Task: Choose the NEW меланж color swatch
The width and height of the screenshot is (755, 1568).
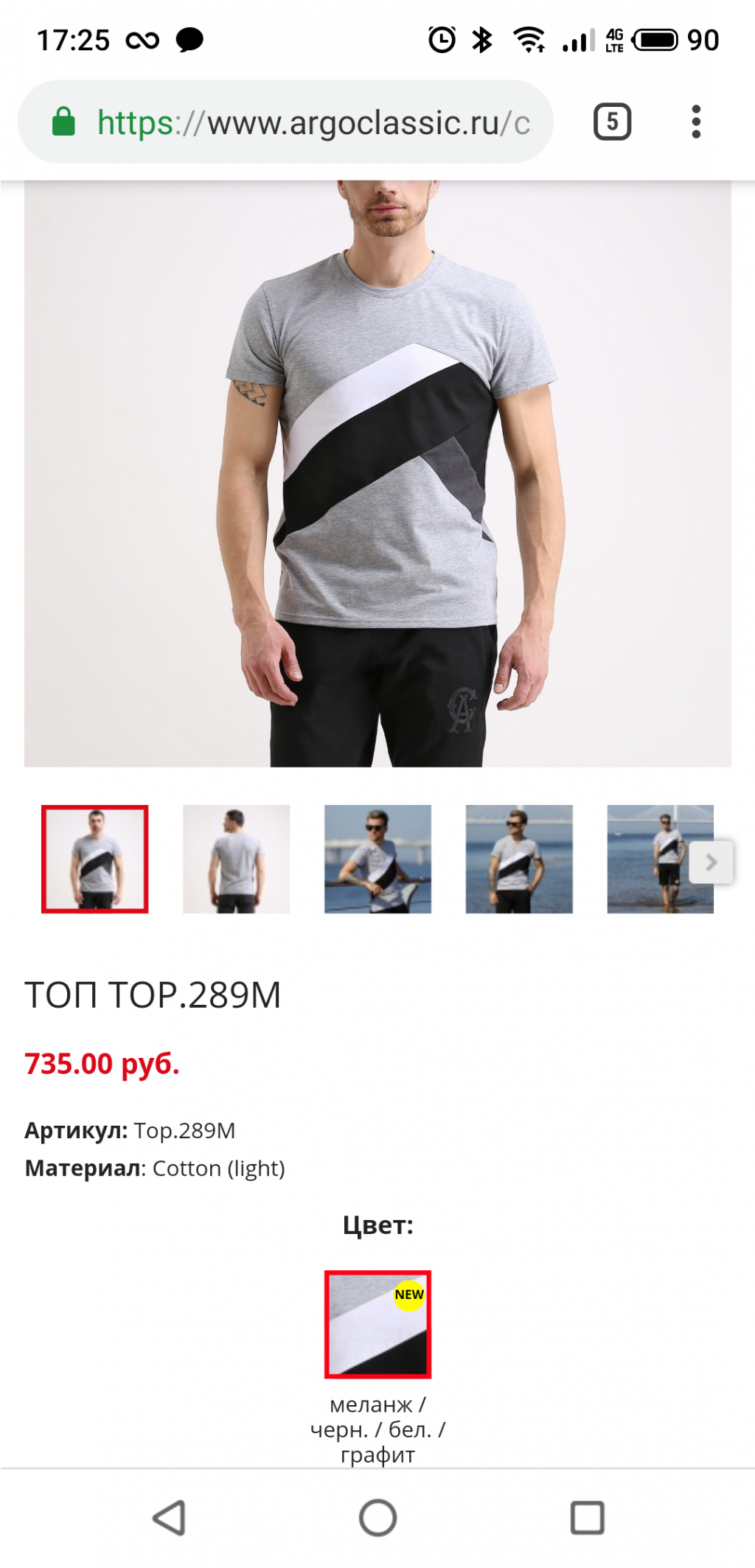Action: [x=377, y=1324]
